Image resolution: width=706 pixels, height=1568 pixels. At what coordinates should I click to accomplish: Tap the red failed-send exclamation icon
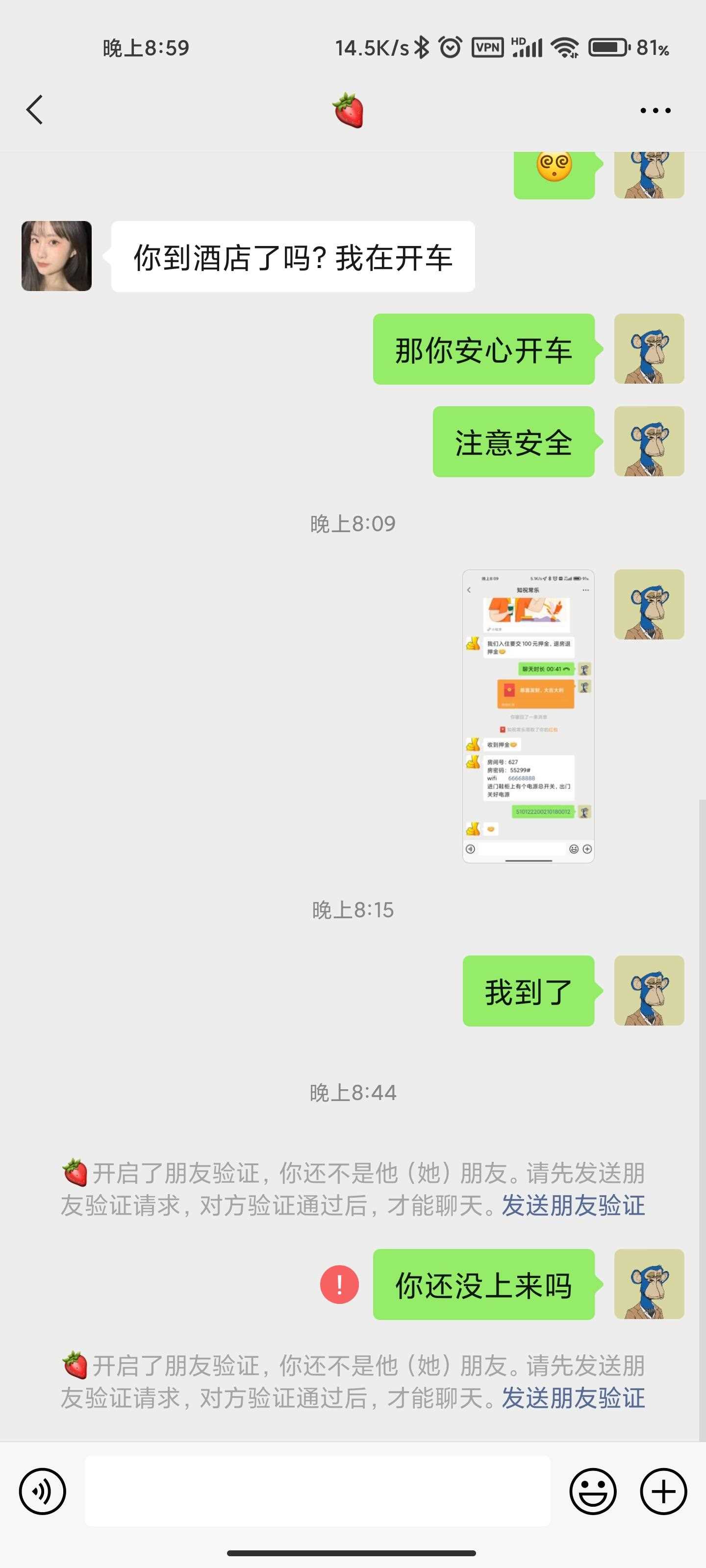[339, 1284]
